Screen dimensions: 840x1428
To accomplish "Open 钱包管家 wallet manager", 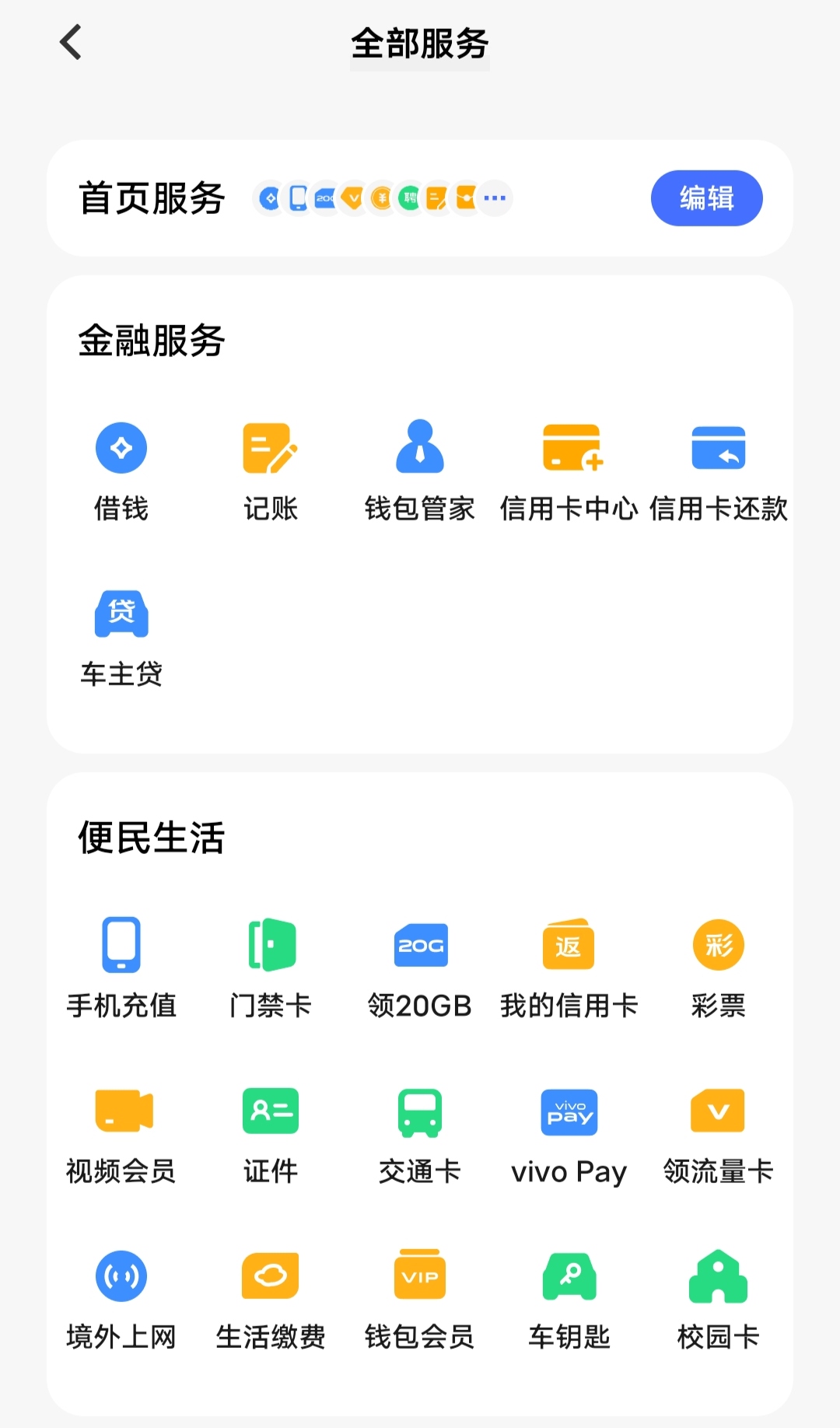I will (x=419, y=467).
